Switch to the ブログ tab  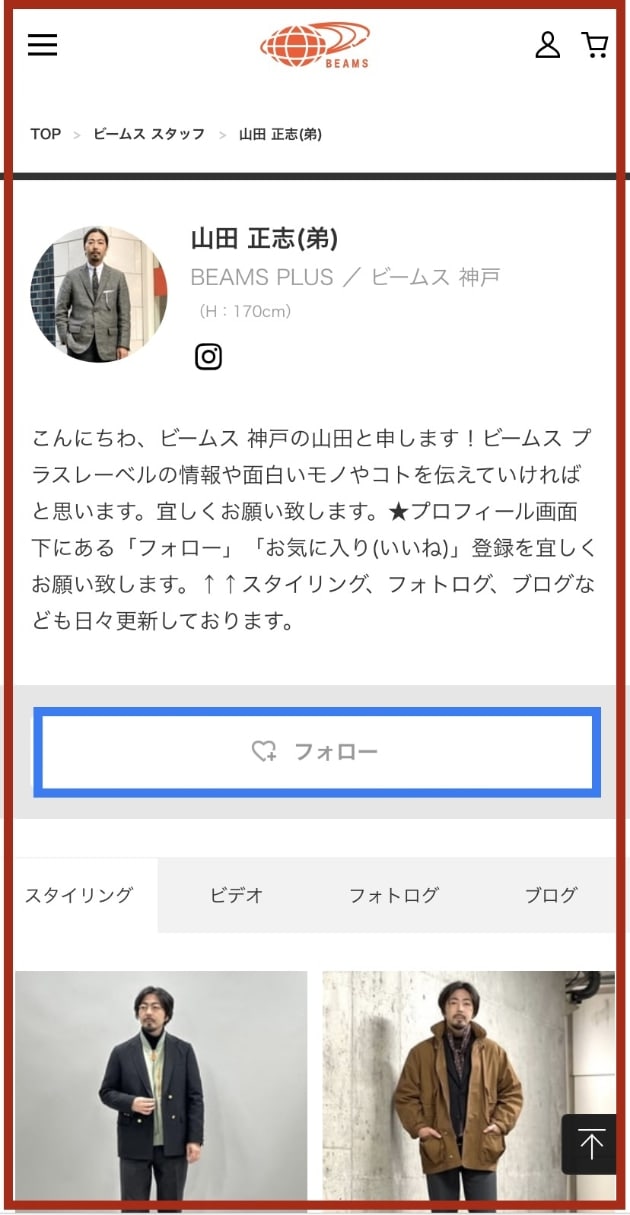tap(551, 895)
